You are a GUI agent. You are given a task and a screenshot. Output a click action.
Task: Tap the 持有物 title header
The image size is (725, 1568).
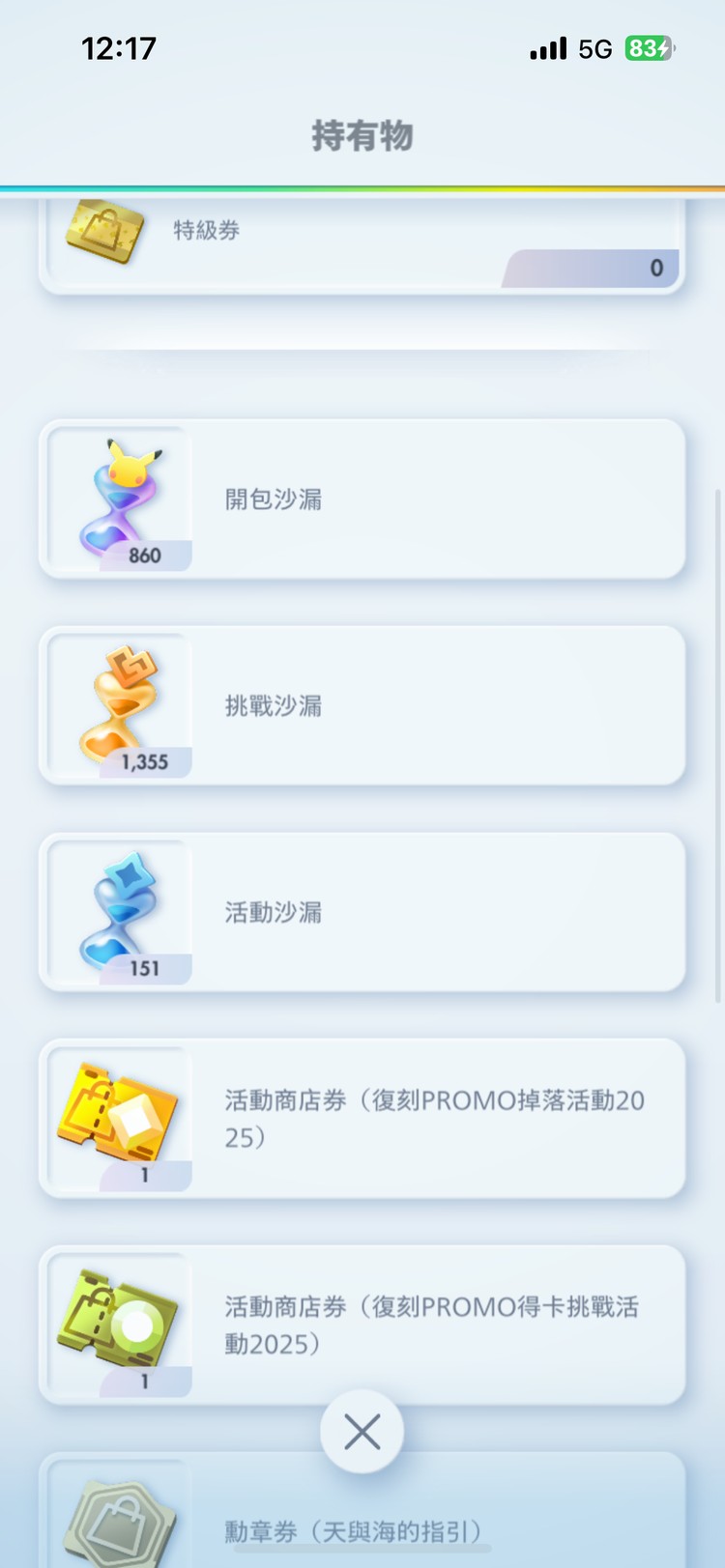point(362,135)
